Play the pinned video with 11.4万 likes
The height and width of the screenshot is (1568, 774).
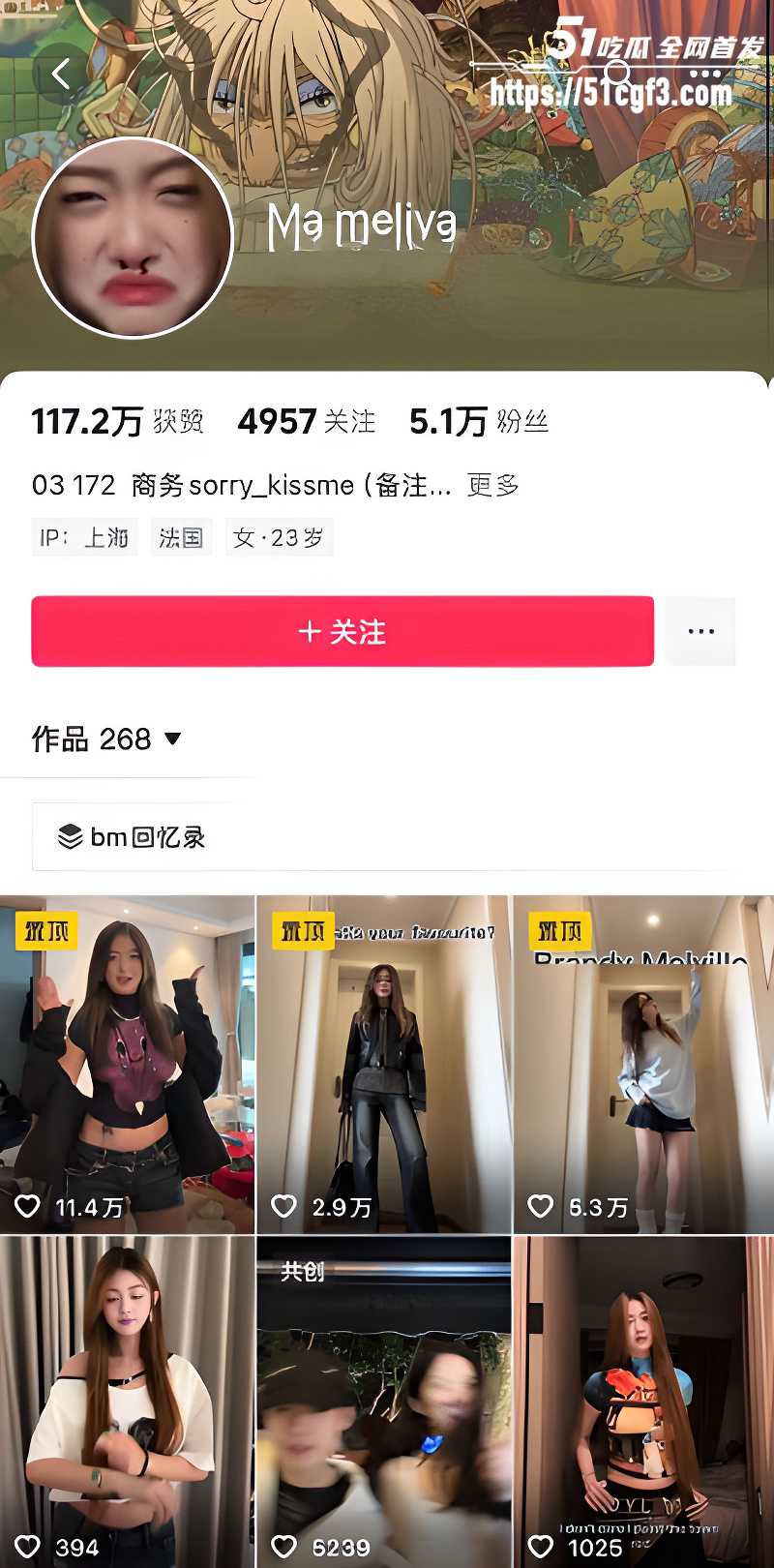tap(127, 1064)
